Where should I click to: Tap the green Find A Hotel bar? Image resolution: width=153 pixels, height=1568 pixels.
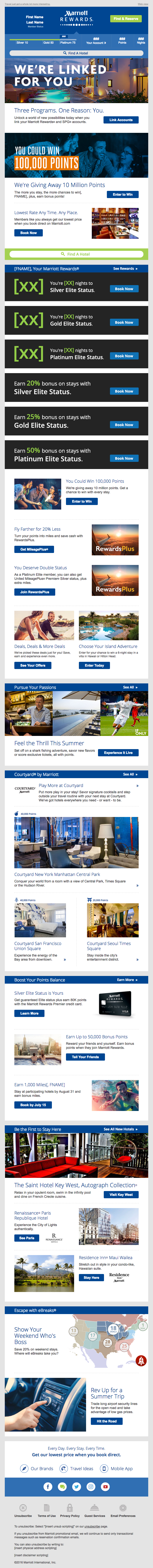click(x=76, y=254)
